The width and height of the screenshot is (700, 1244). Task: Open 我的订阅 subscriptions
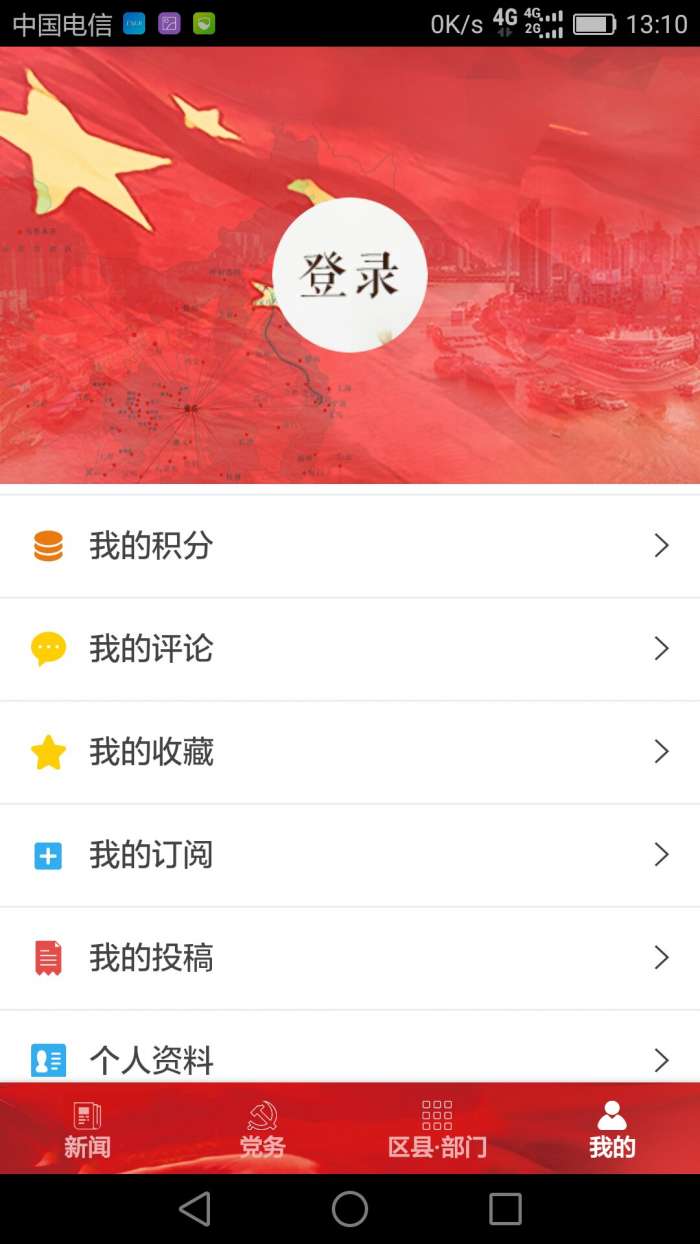[x=350, y=855]
